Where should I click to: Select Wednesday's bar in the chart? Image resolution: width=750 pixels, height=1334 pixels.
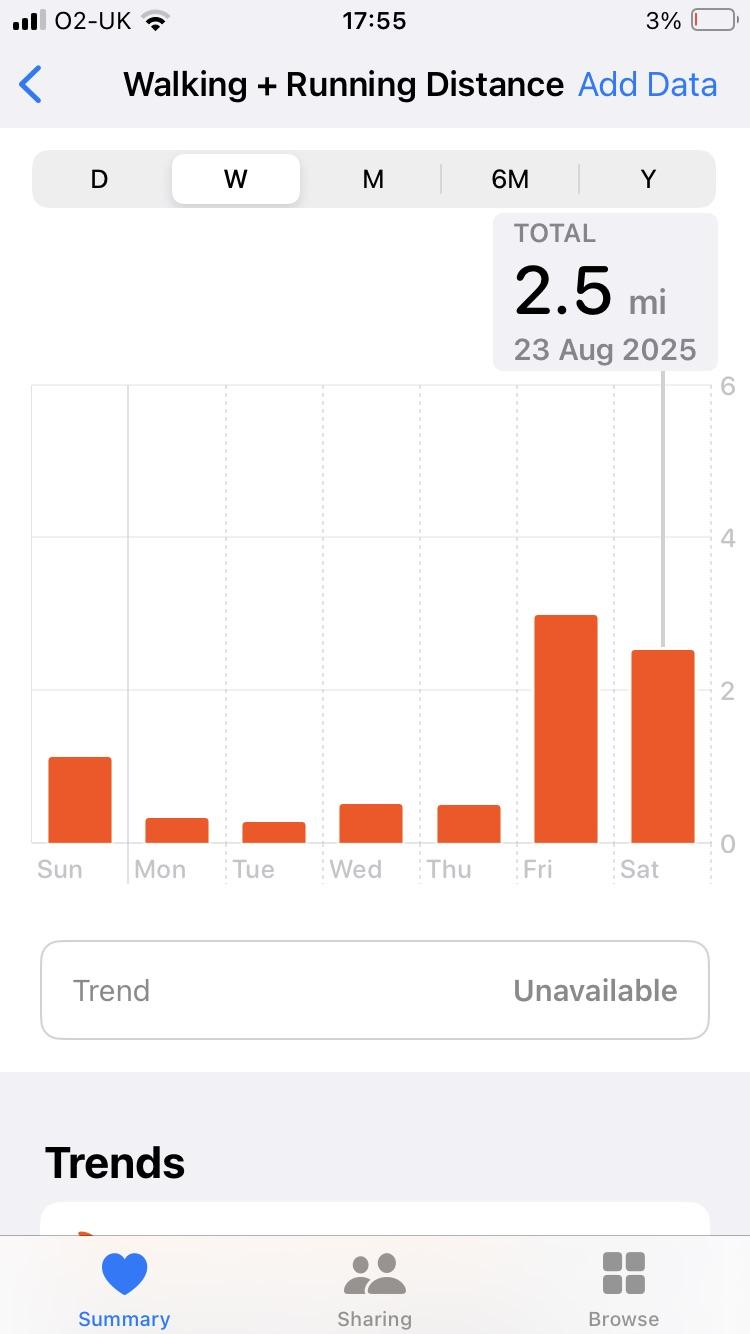click(371, 823)
